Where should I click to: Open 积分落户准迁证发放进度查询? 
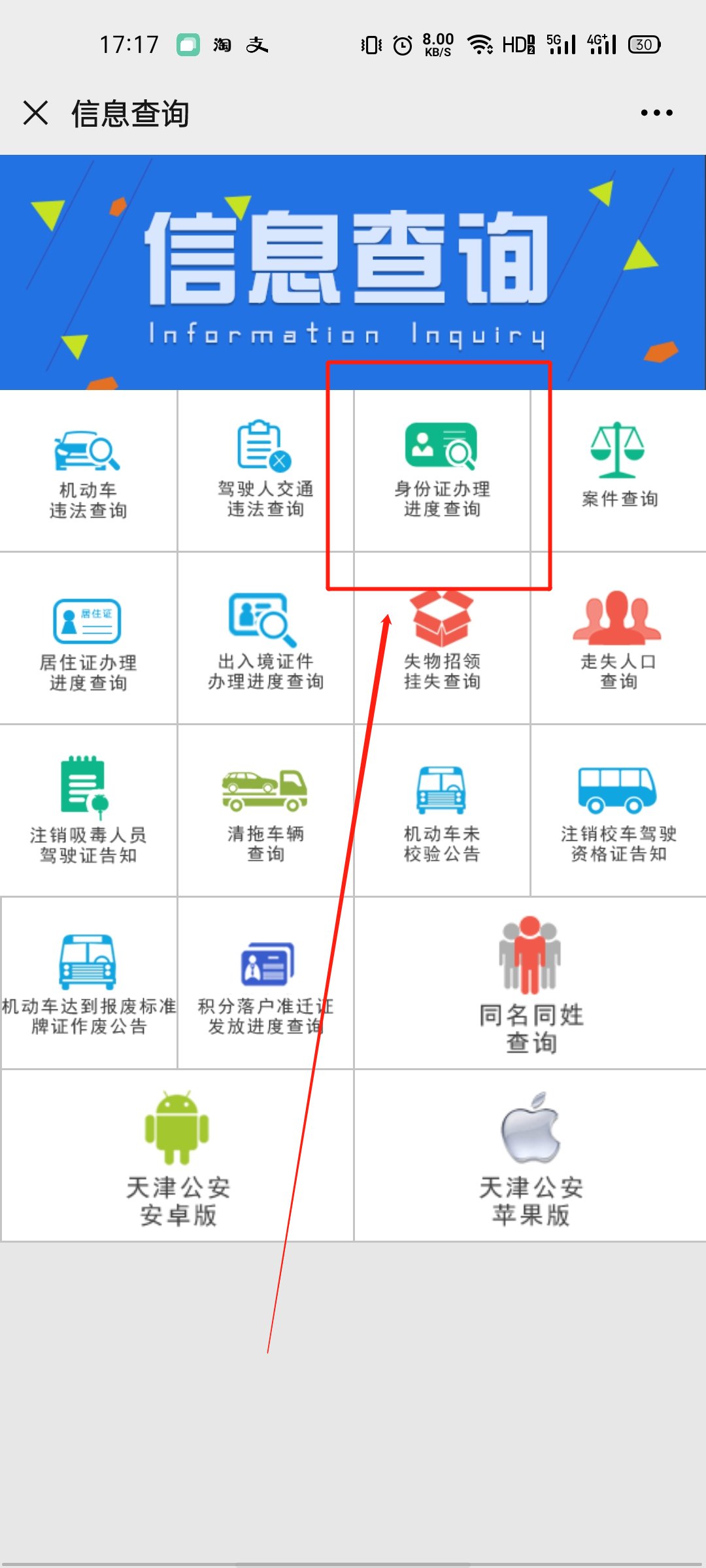pyautogui.click(x=265, y=983)
